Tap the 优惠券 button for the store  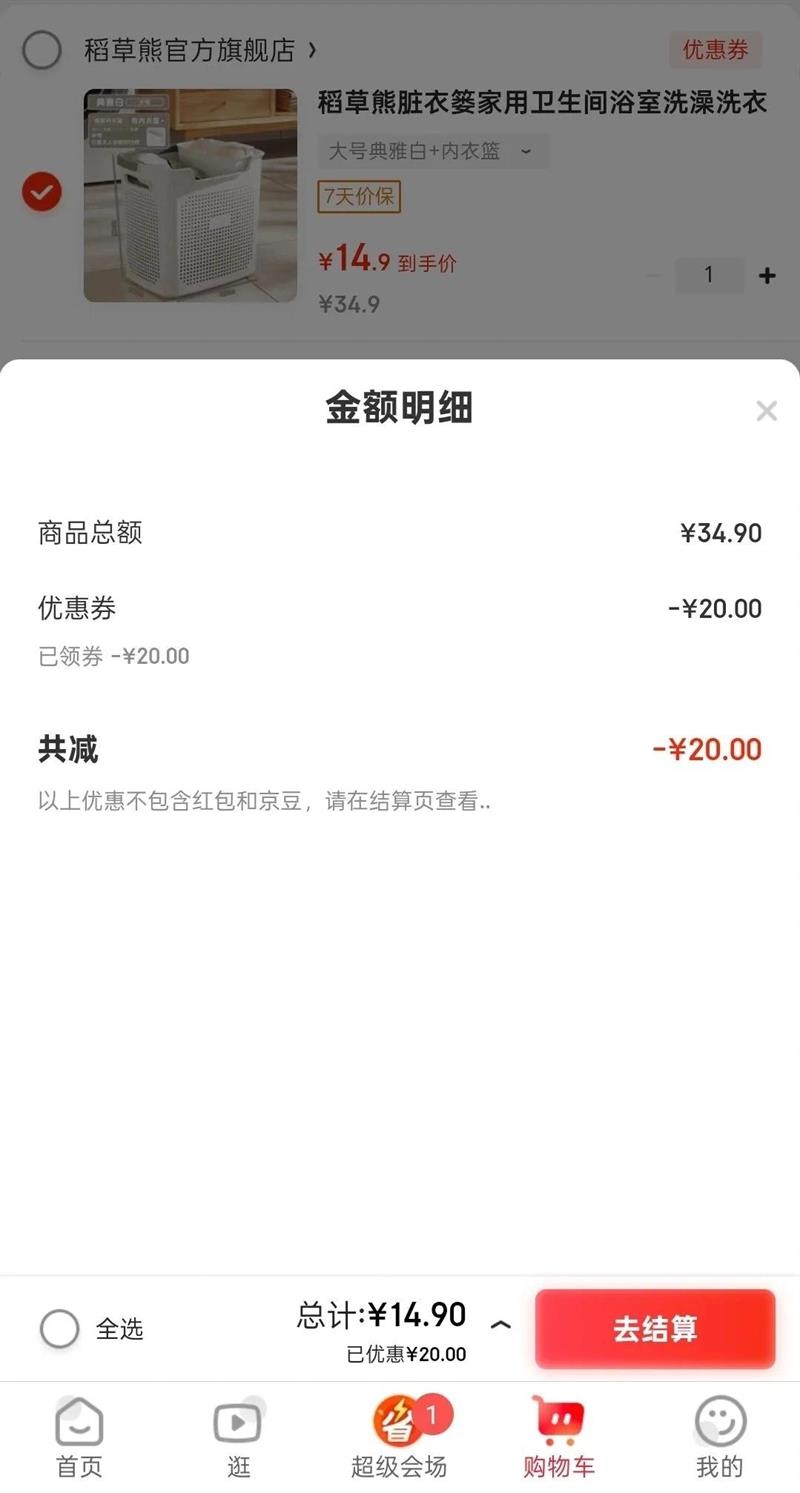coord(715,49)
